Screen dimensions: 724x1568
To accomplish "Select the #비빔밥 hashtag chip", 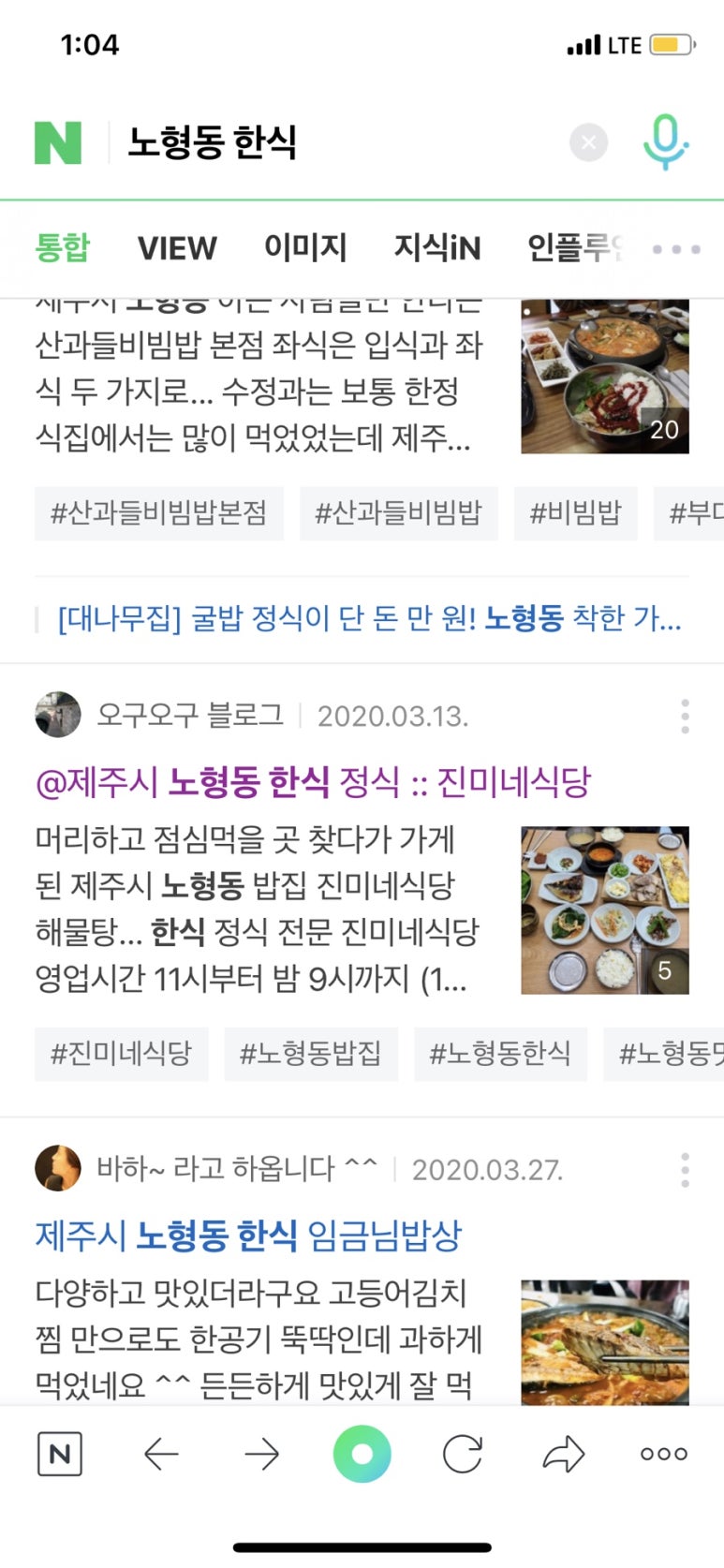I will [575, 513].
